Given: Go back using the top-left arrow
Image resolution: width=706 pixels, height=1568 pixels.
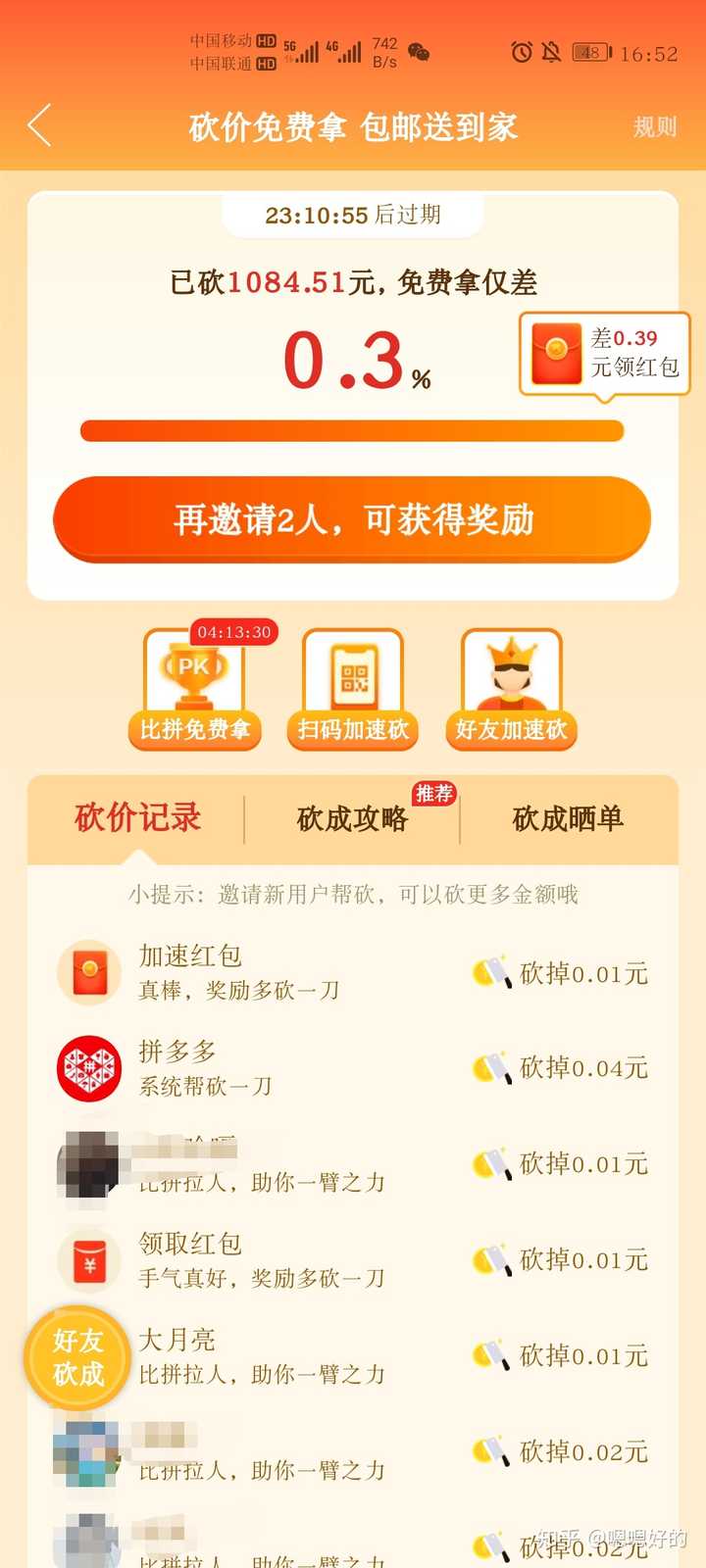Looking at the screenshot, I should [39, 126].
